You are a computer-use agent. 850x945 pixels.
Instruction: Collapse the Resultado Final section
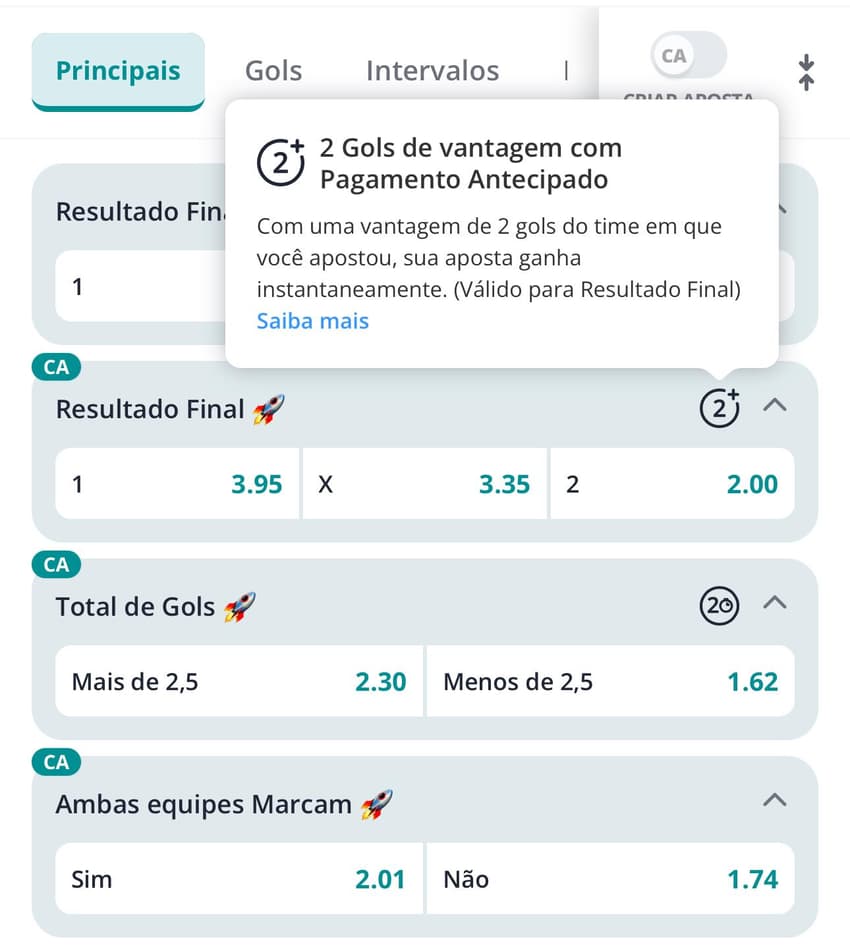point(777,406)
